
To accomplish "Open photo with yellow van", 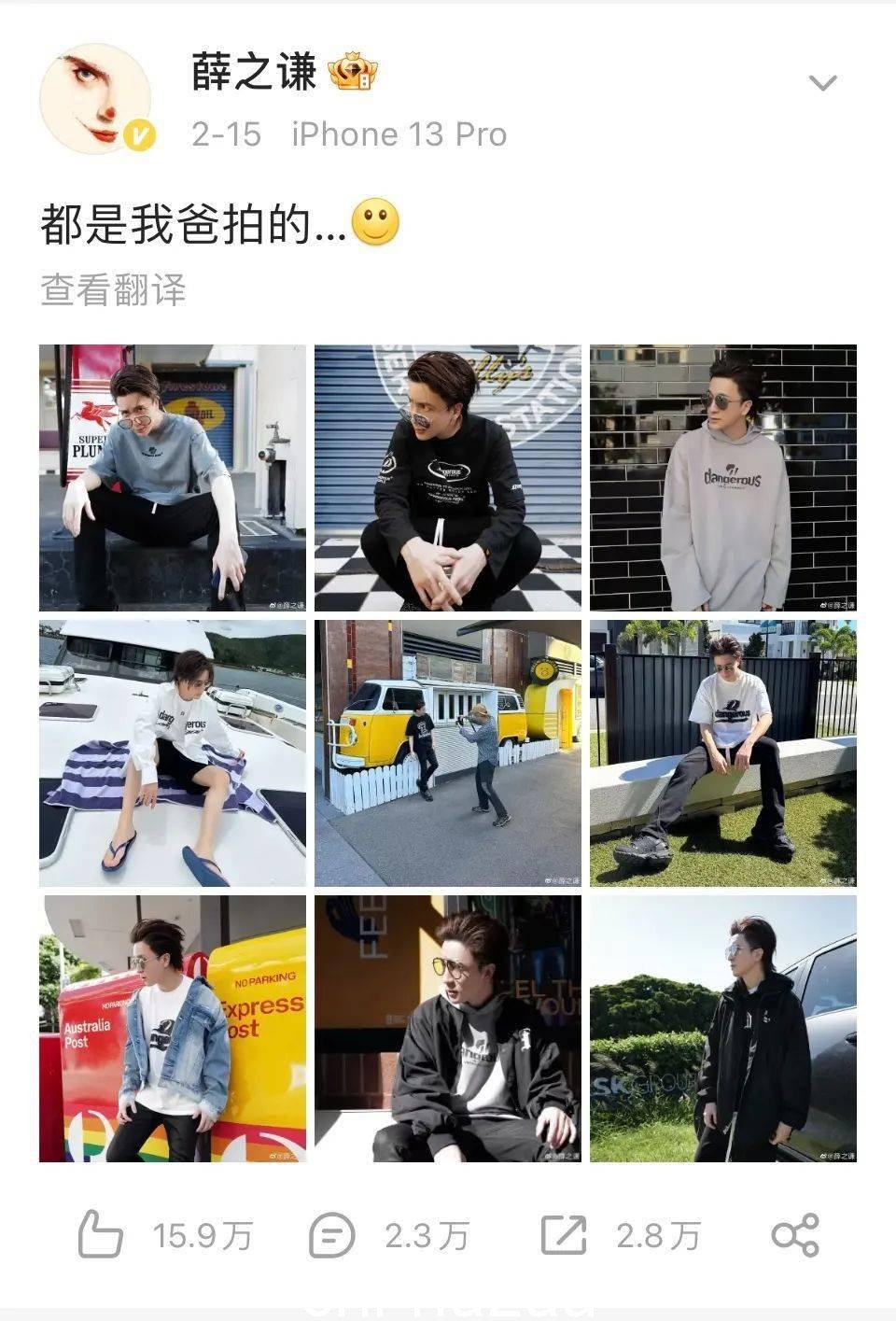I will (447, 752).
